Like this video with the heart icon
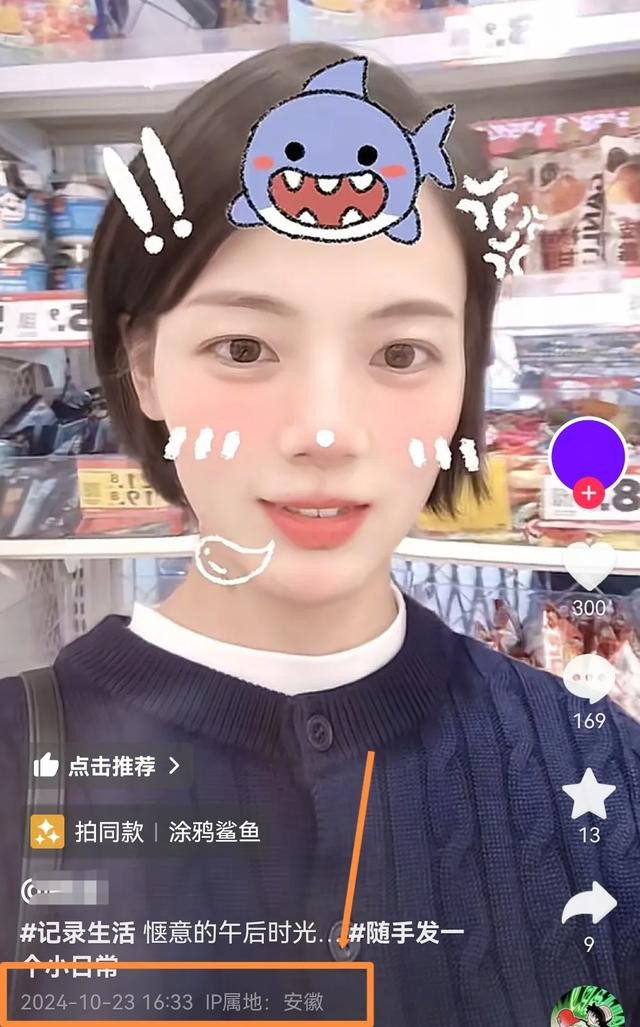This screenshot has height=1027, width=640. tap(590, 565)
